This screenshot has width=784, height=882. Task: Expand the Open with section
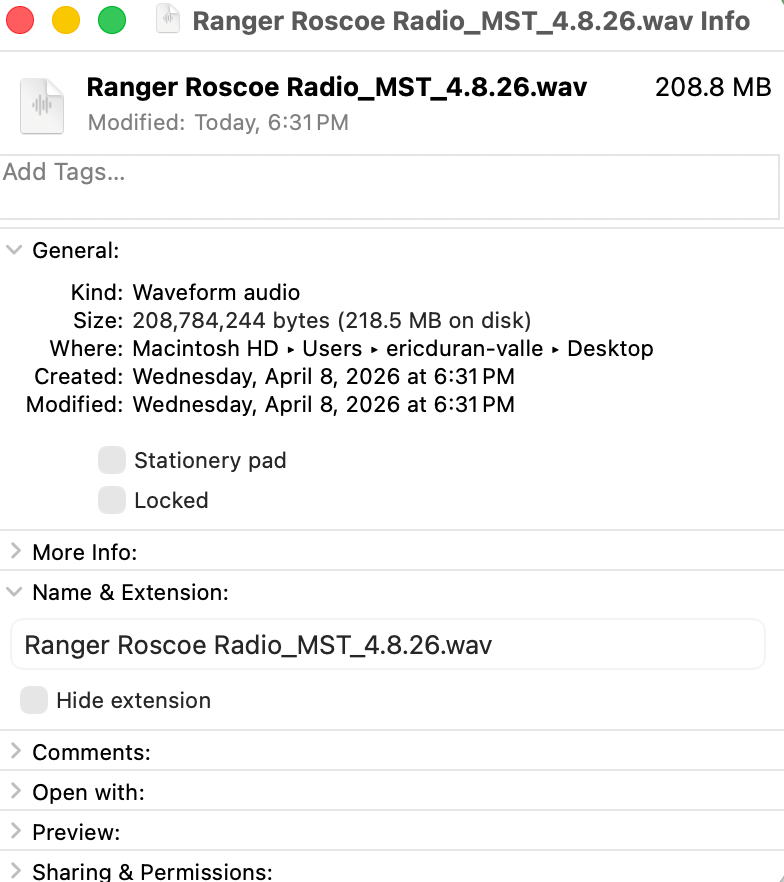coord(15,791)
